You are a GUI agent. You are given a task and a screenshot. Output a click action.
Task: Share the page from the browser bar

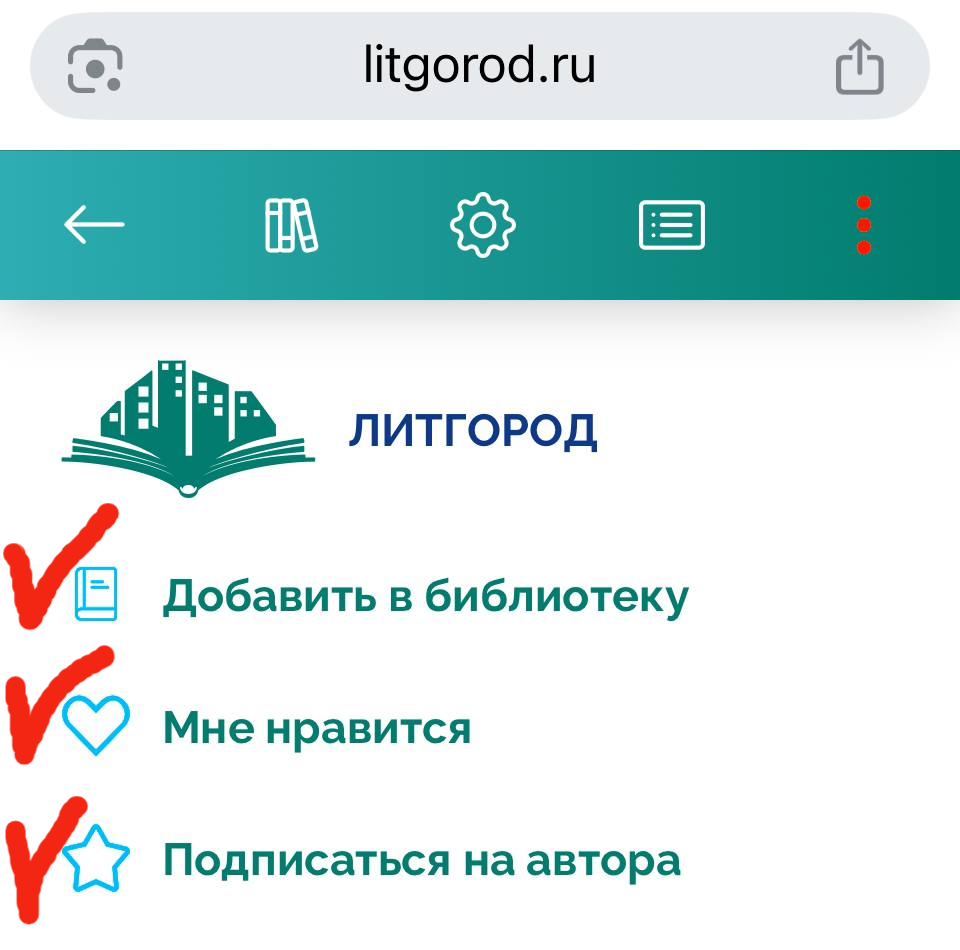pyautogui.click(x=860, y=66)
